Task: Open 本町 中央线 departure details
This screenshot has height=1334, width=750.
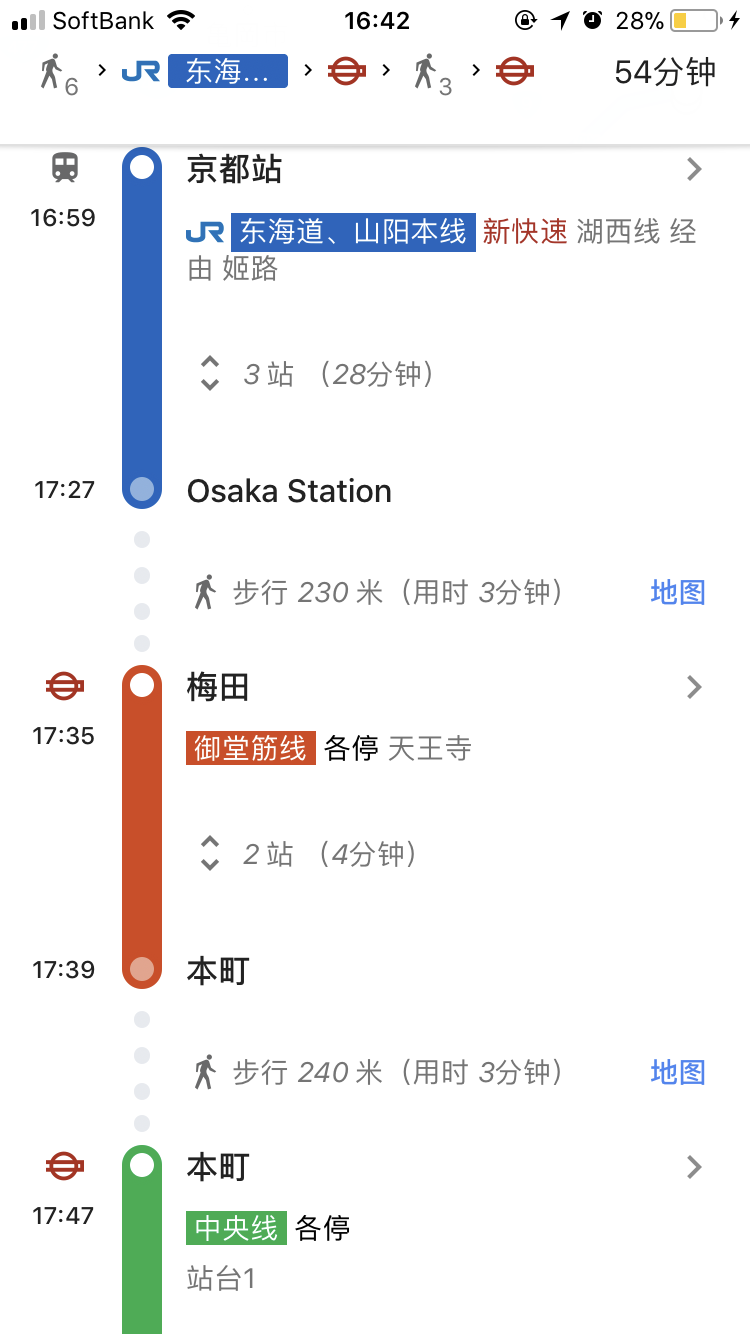Action: point(694,1167)
